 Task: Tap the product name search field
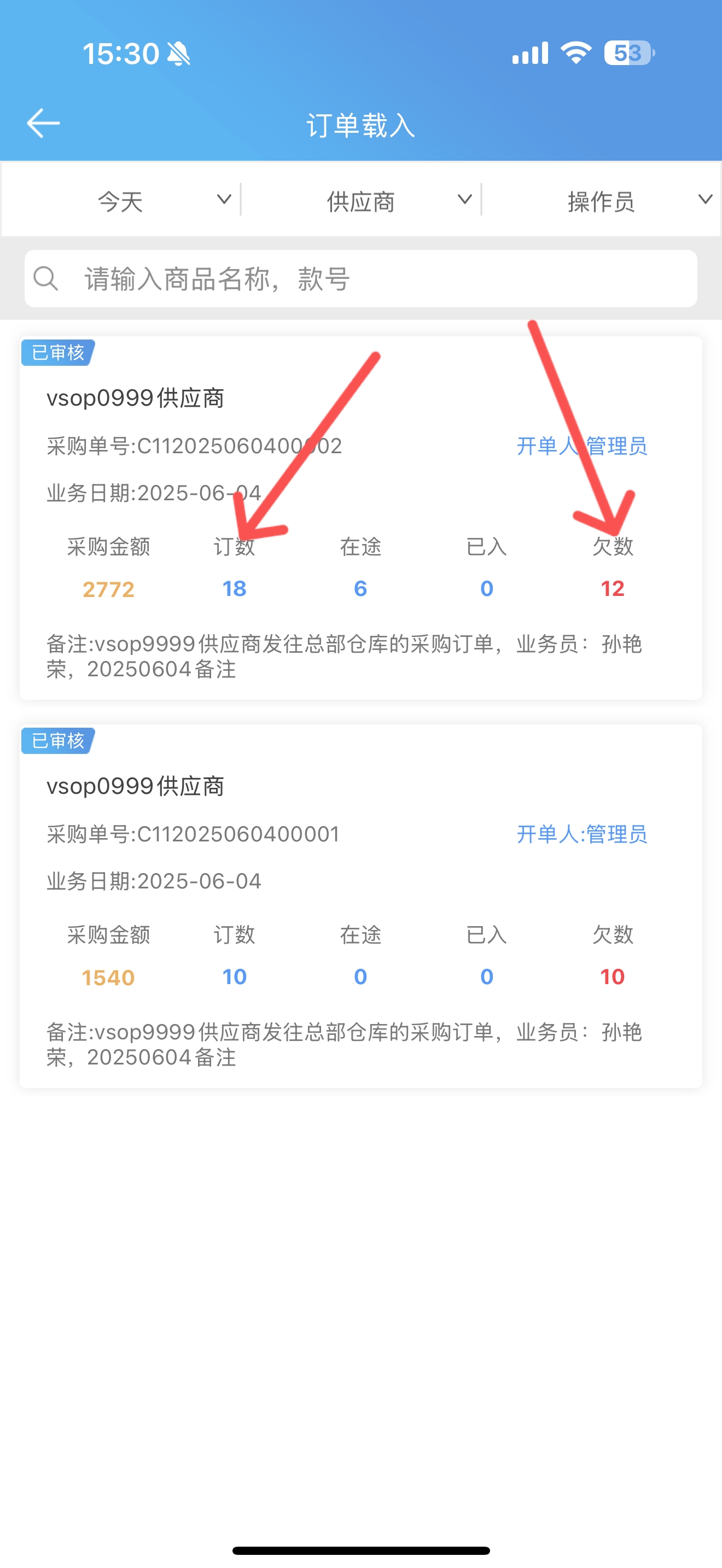point(361,279)
